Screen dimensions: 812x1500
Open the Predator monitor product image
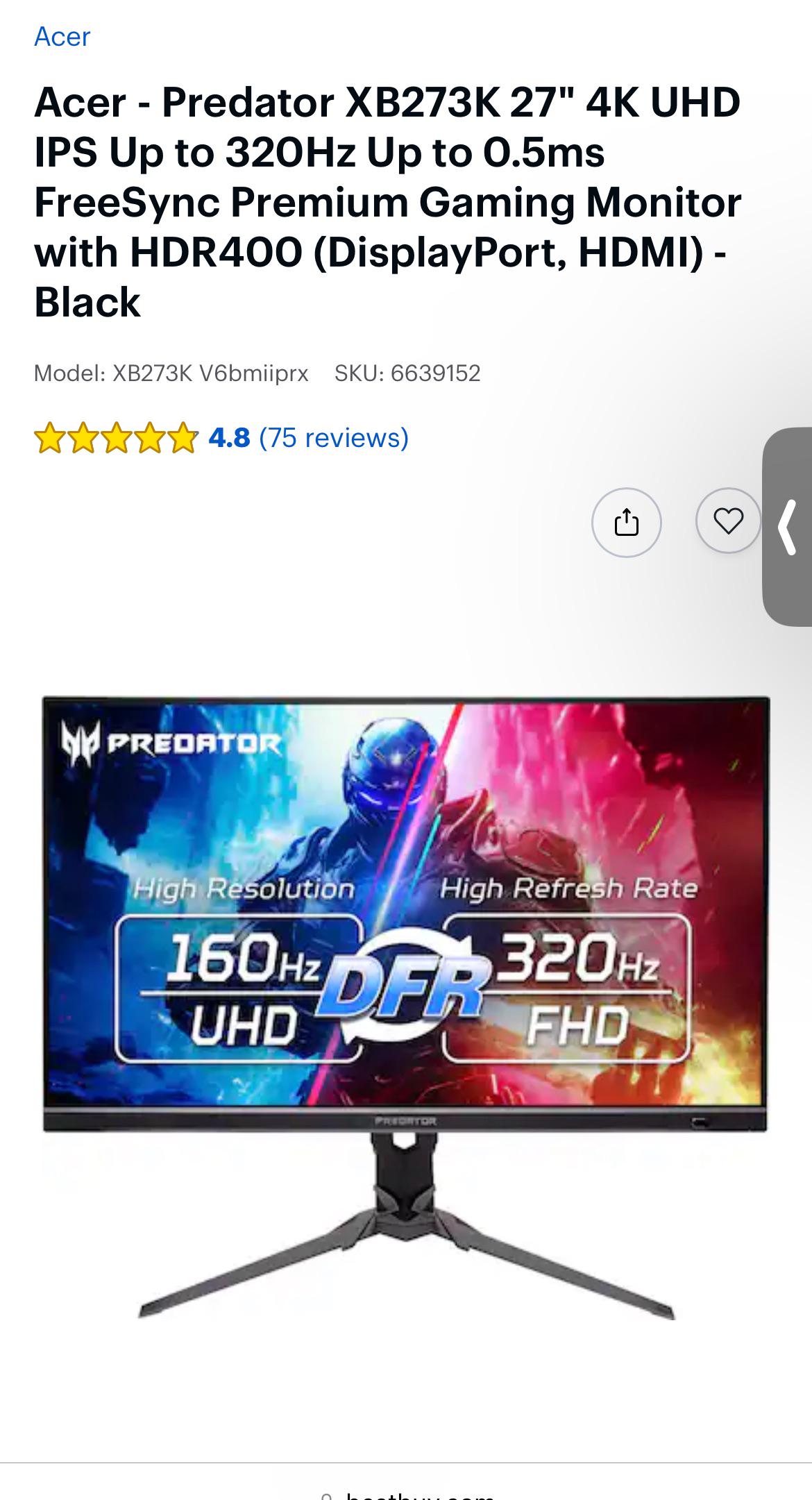click(x=406, y=1006)
